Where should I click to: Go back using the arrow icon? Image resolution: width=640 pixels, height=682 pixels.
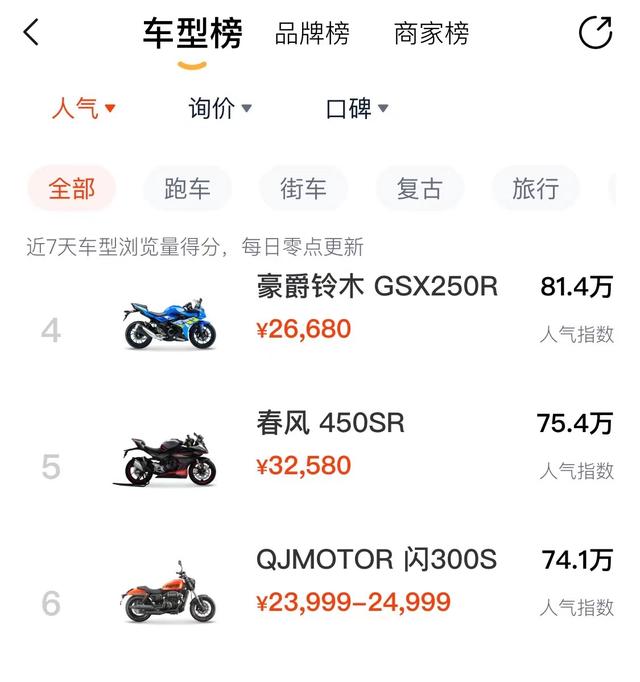tap(32, 33)
